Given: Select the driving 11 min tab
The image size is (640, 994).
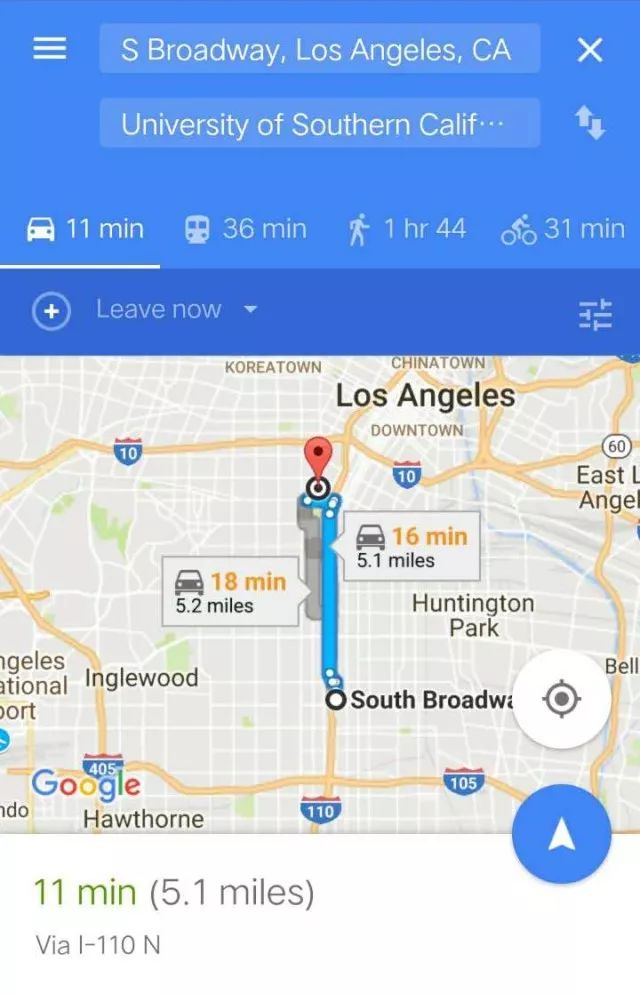Looking at the screenshot, I should pyautogui.click(x=84, y=229).
